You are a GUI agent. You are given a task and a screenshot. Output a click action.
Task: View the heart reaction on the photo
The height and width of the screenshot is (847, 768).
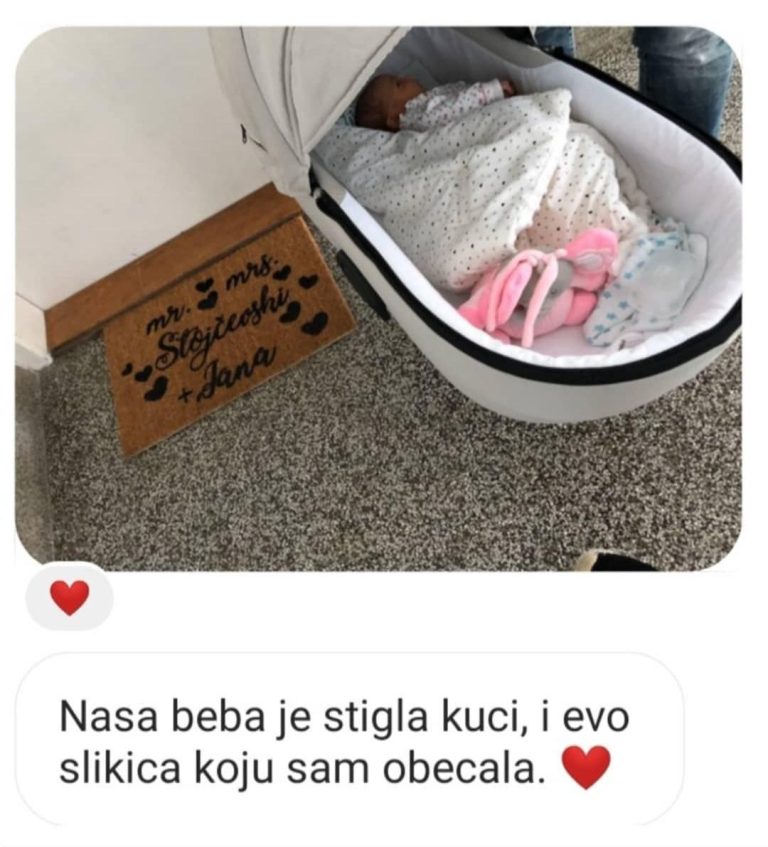(69, 597)
